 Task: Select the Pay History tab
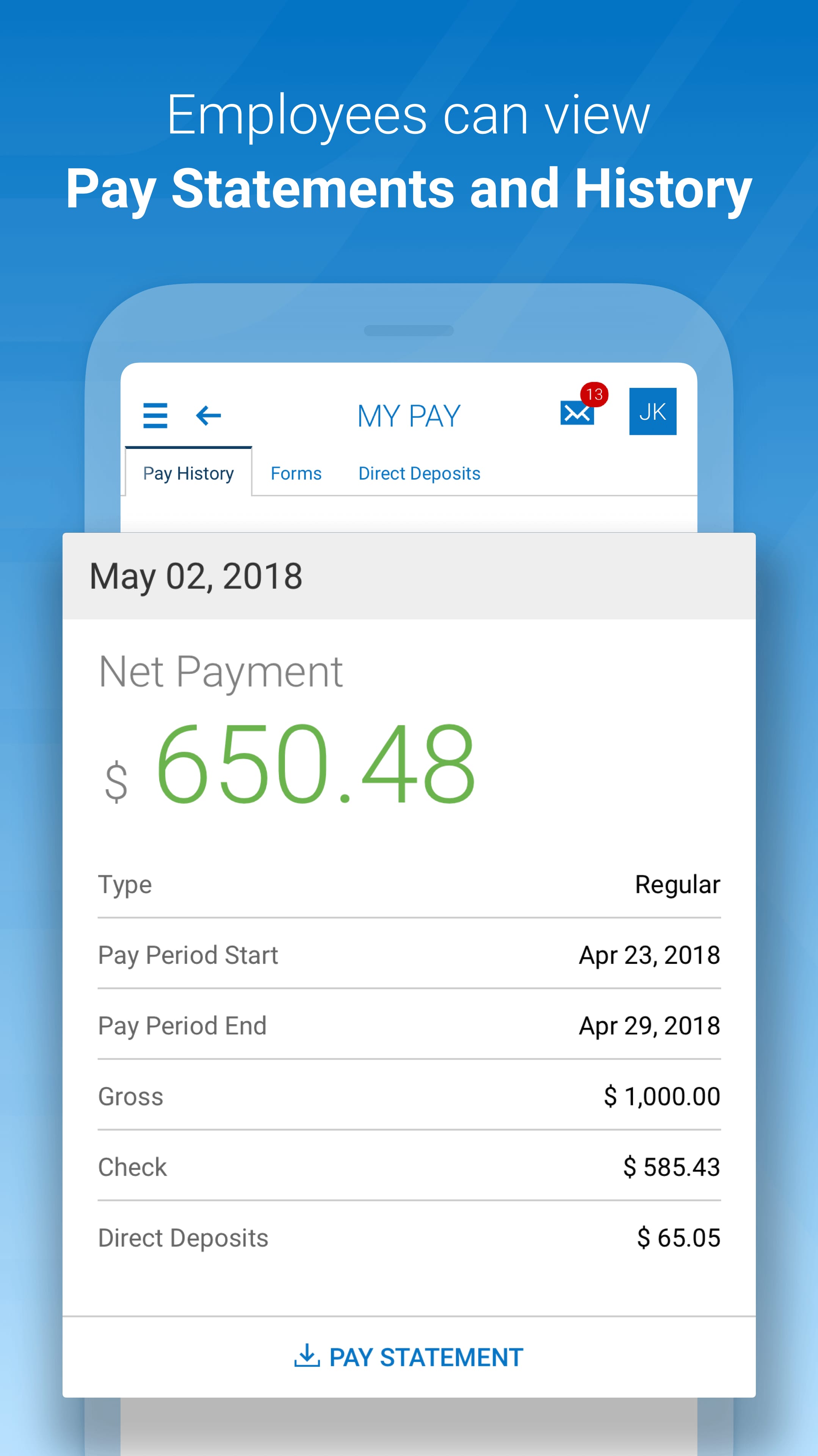tap(188, 473)
